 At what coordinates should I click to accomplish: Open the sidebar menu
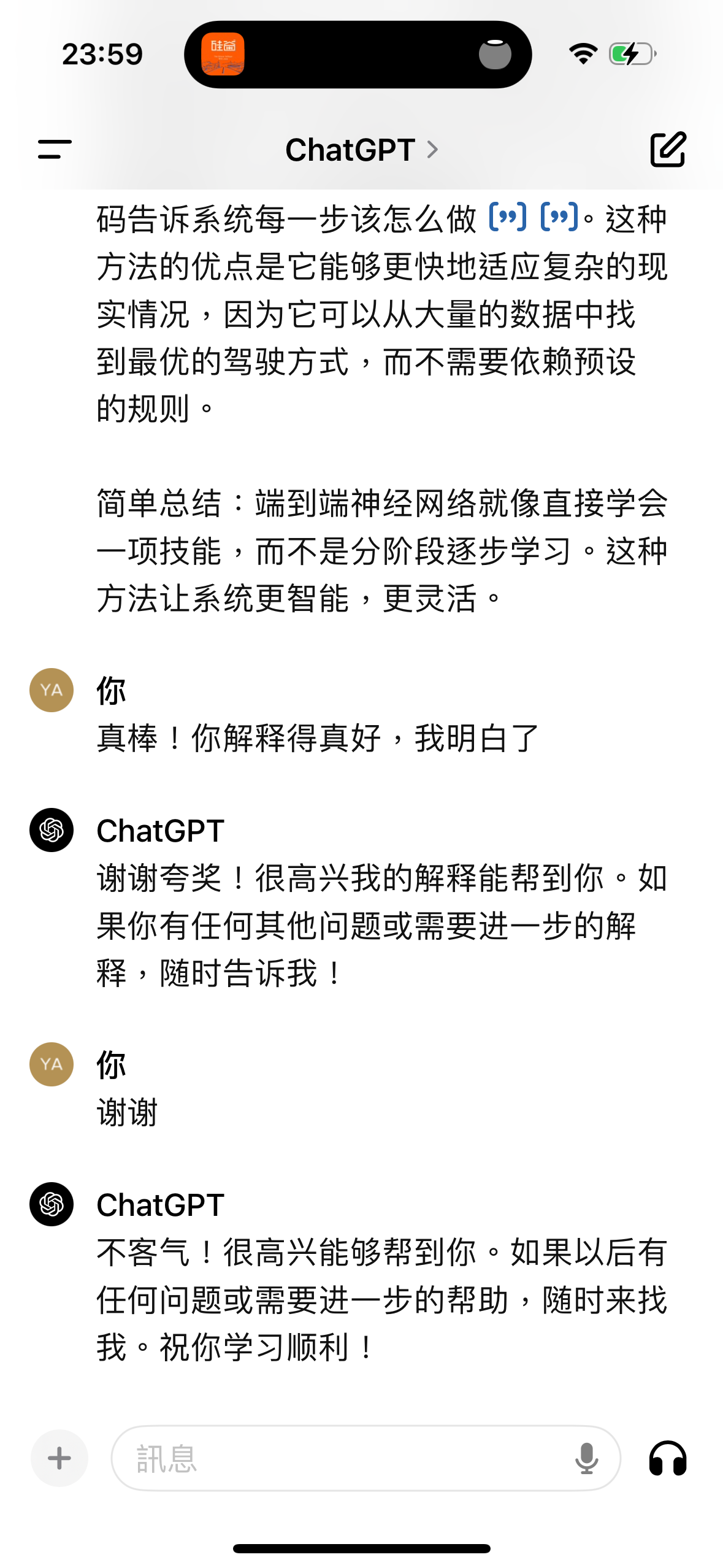pyautogui.click(x=55, y=149)
